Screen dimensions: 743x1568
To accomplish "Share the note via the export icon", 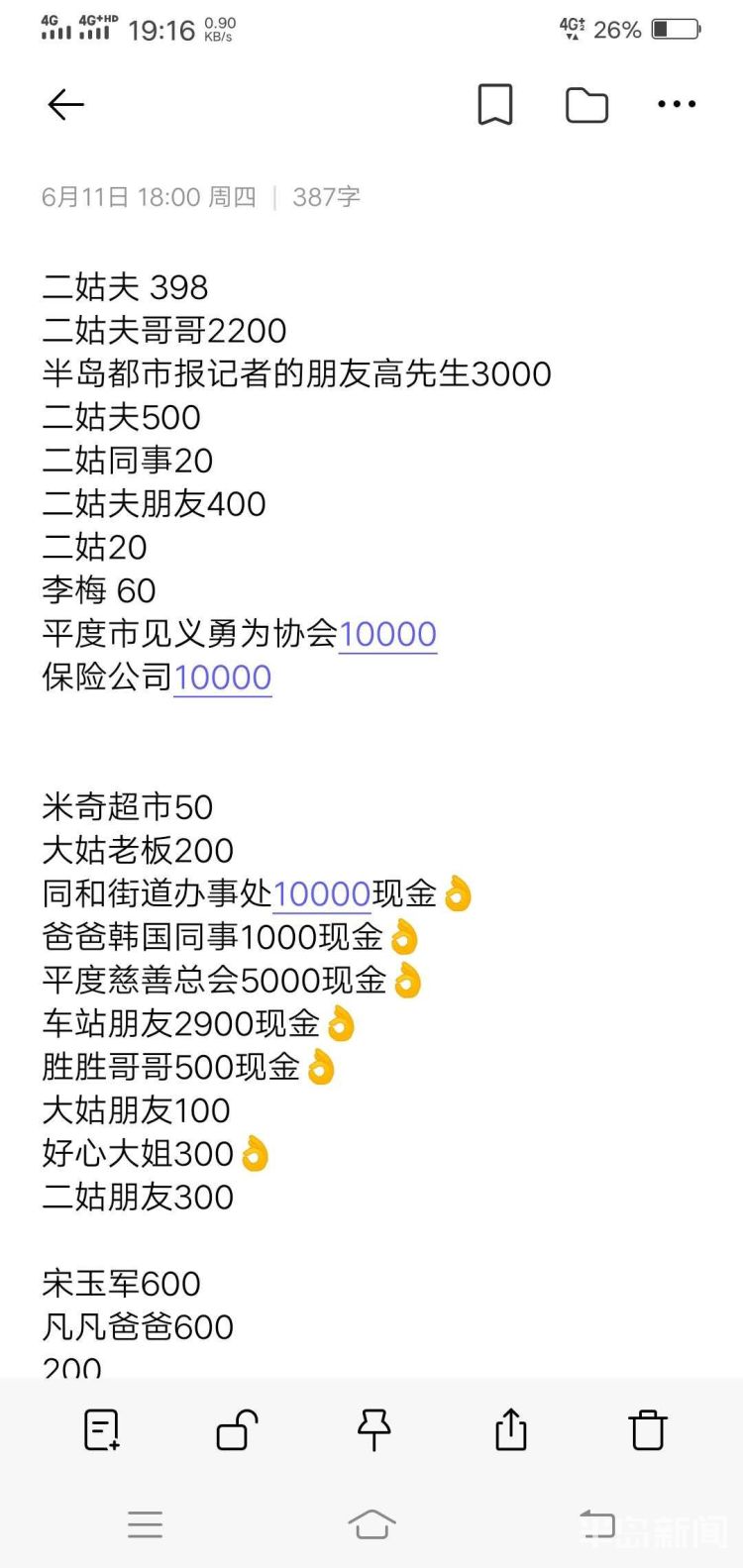I will point(509,1430).
